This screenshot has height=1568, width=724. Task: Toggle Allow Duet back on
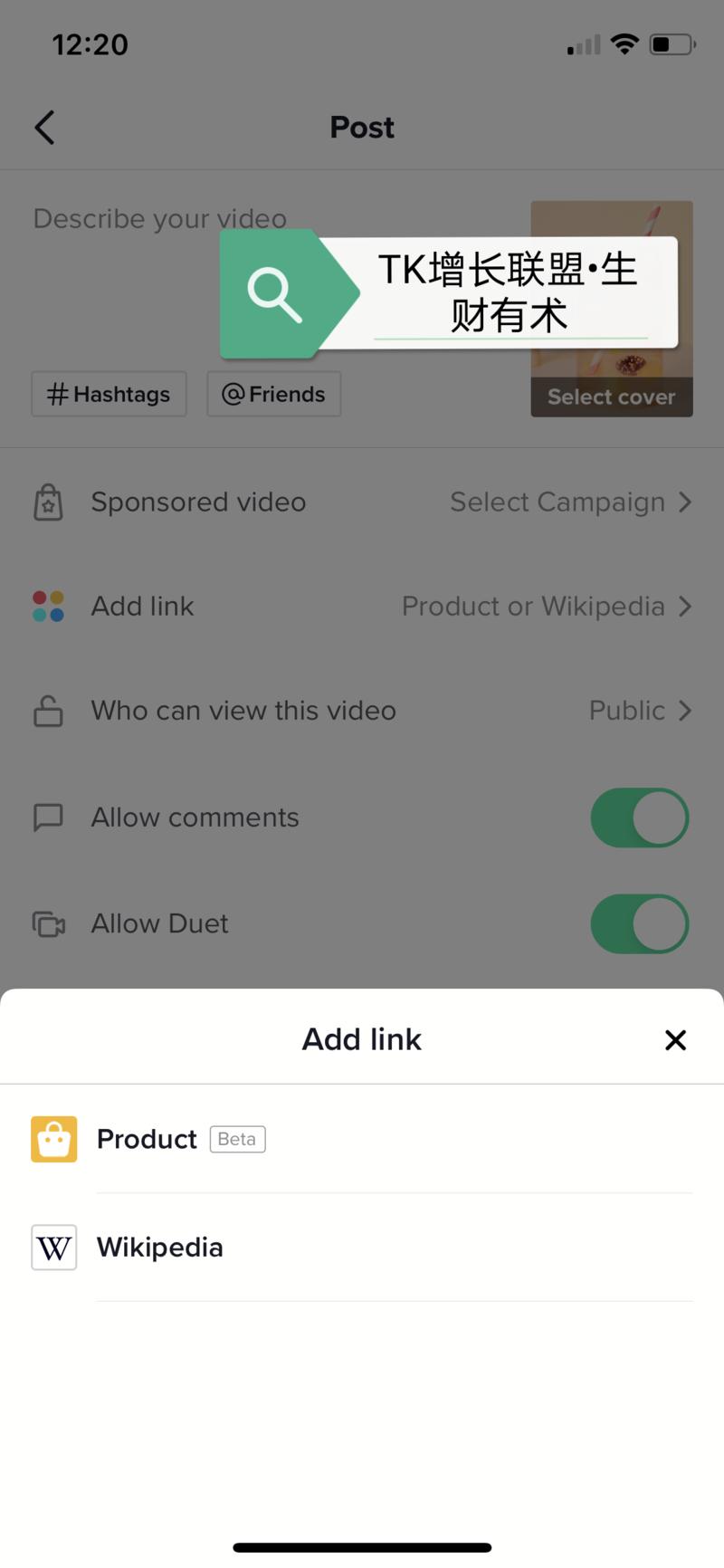pos(640,923)
